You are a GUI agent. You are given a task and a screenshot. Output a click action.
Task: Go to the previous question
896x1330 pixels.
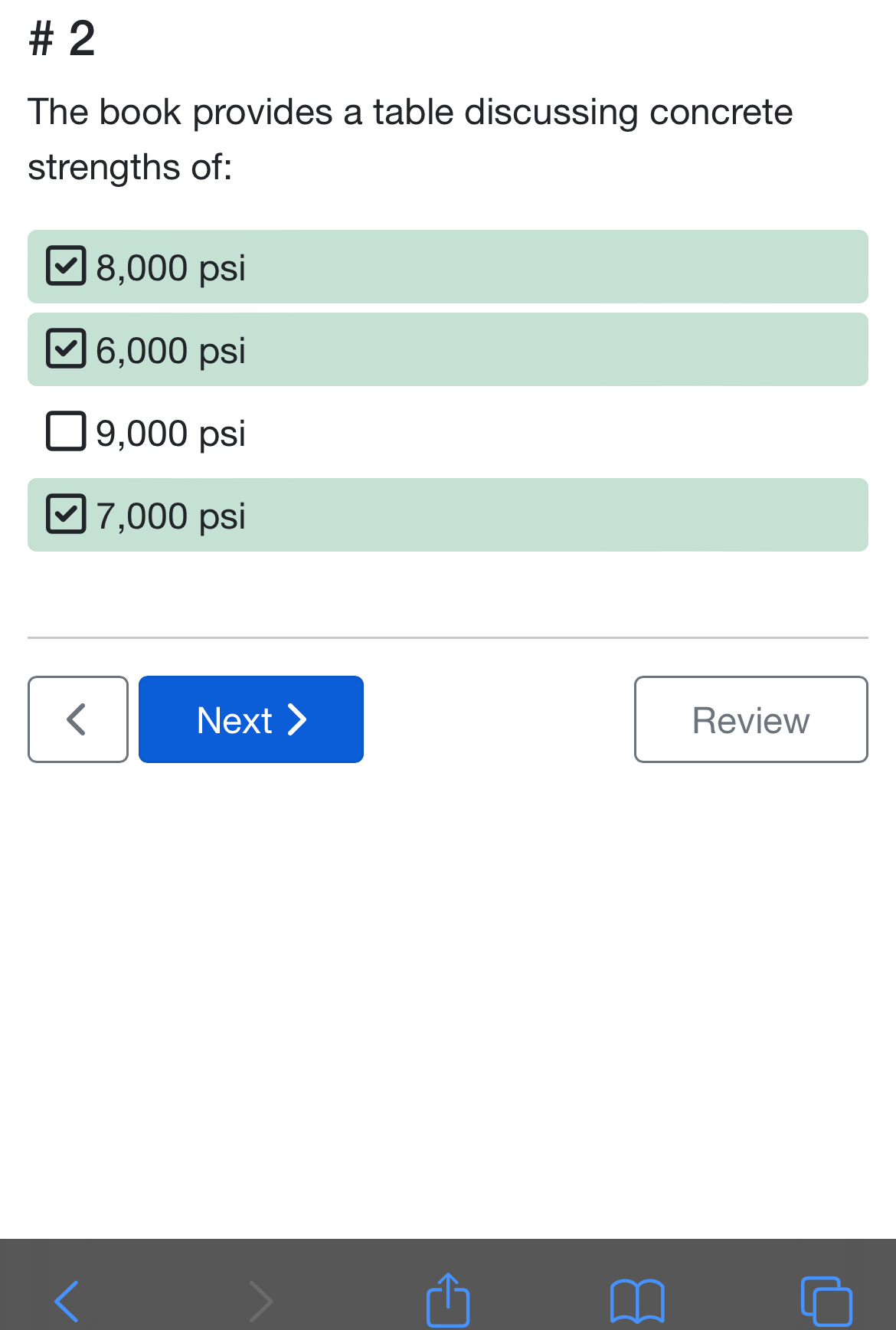point(78,719)
